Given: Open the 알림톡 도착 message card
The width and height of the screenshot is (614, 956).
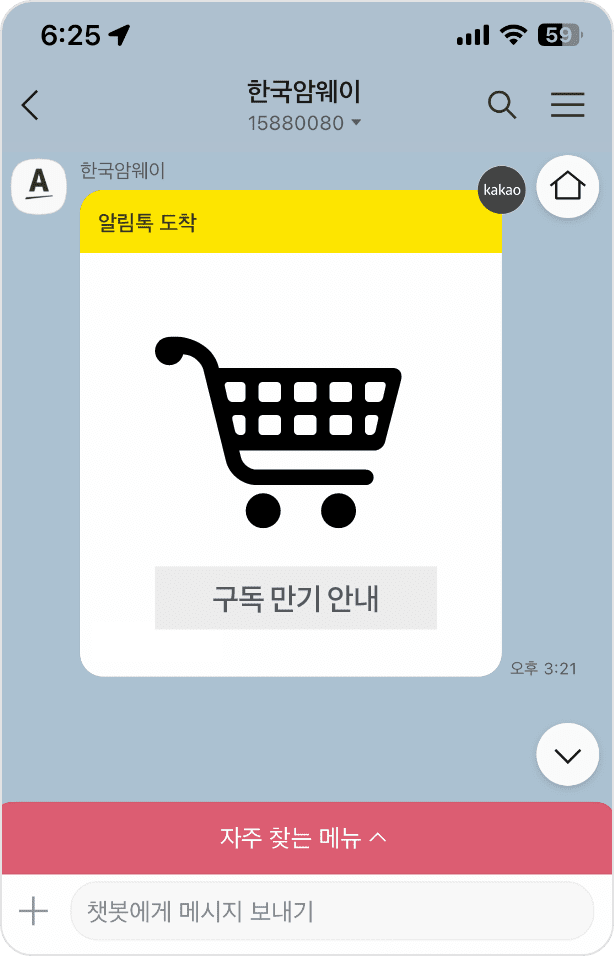Looking at the screenshot, I should coord(290,440).
